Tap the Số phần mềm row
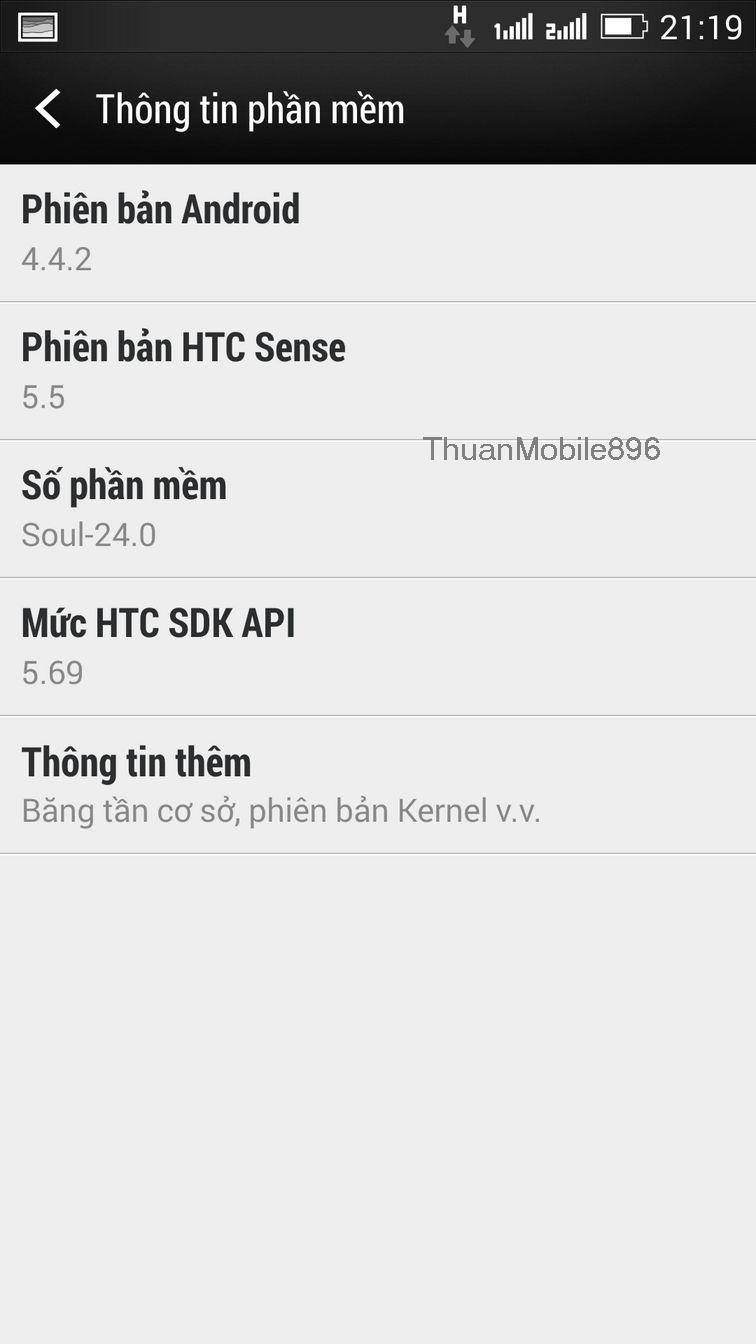This screenshot has width=756, height=1344. pos(378,509)
